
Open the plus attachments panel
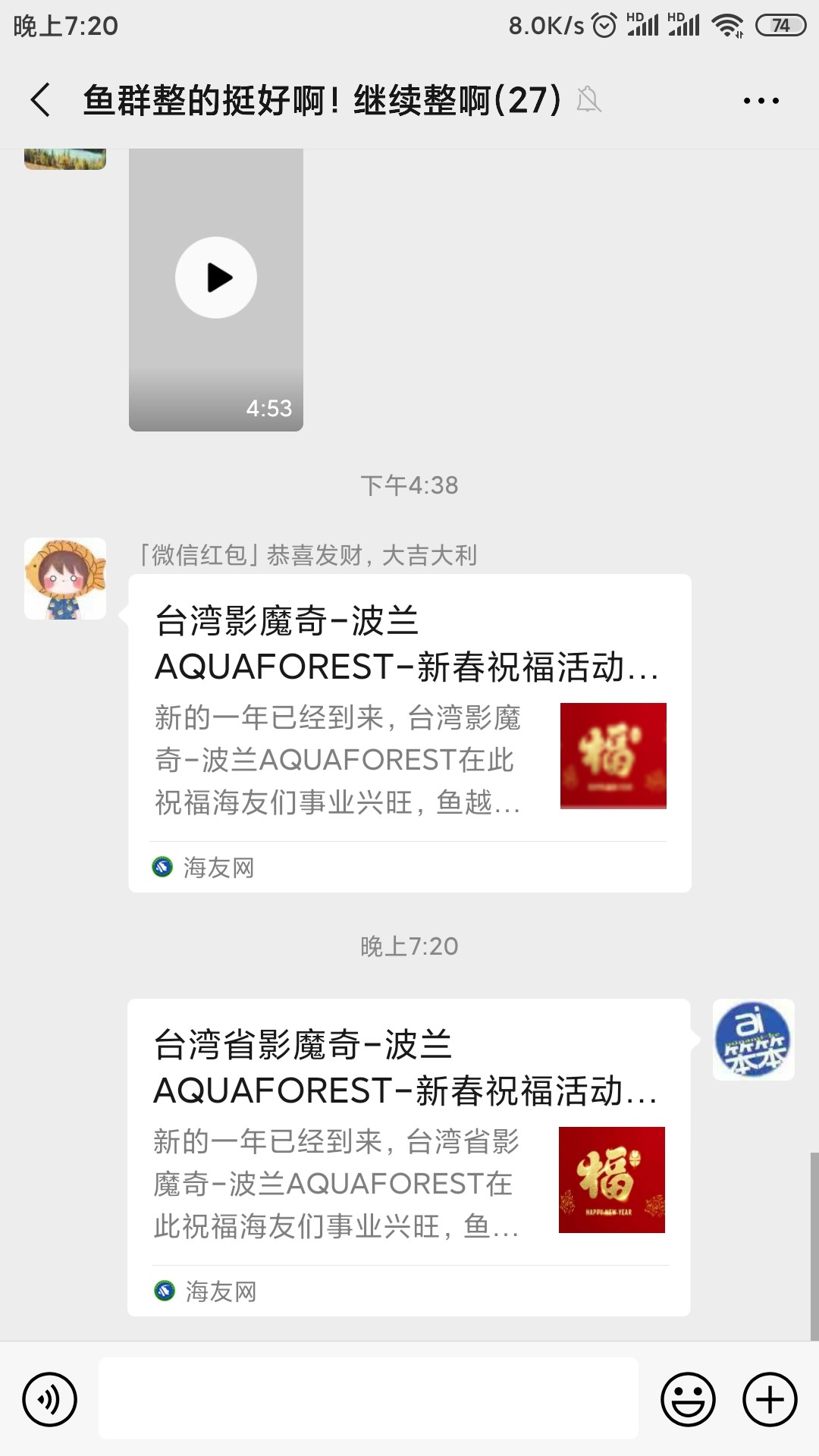(770, 1399)
